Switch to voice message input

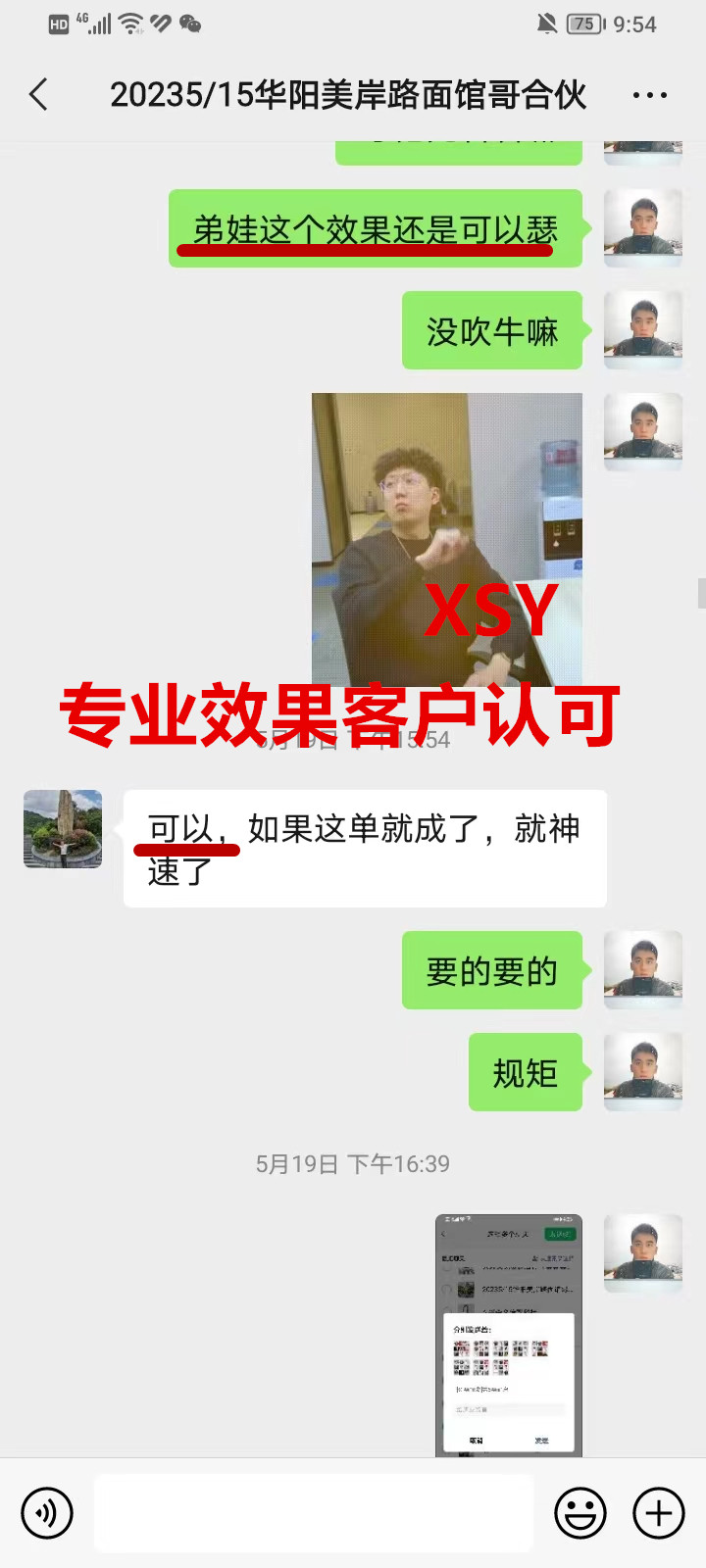(x=46, y=1513)
